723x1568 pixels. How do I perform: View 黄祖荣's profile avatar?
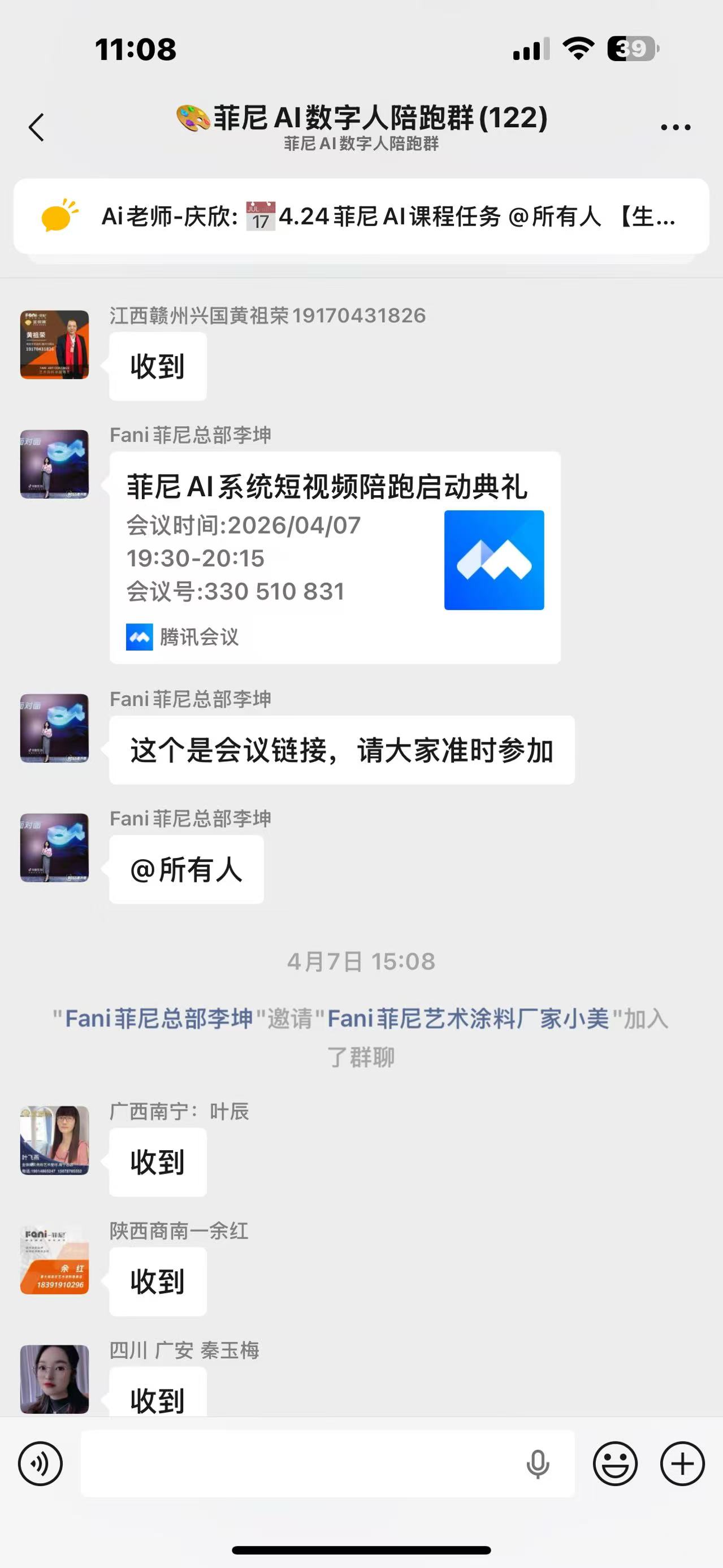(x=55, y=345)
